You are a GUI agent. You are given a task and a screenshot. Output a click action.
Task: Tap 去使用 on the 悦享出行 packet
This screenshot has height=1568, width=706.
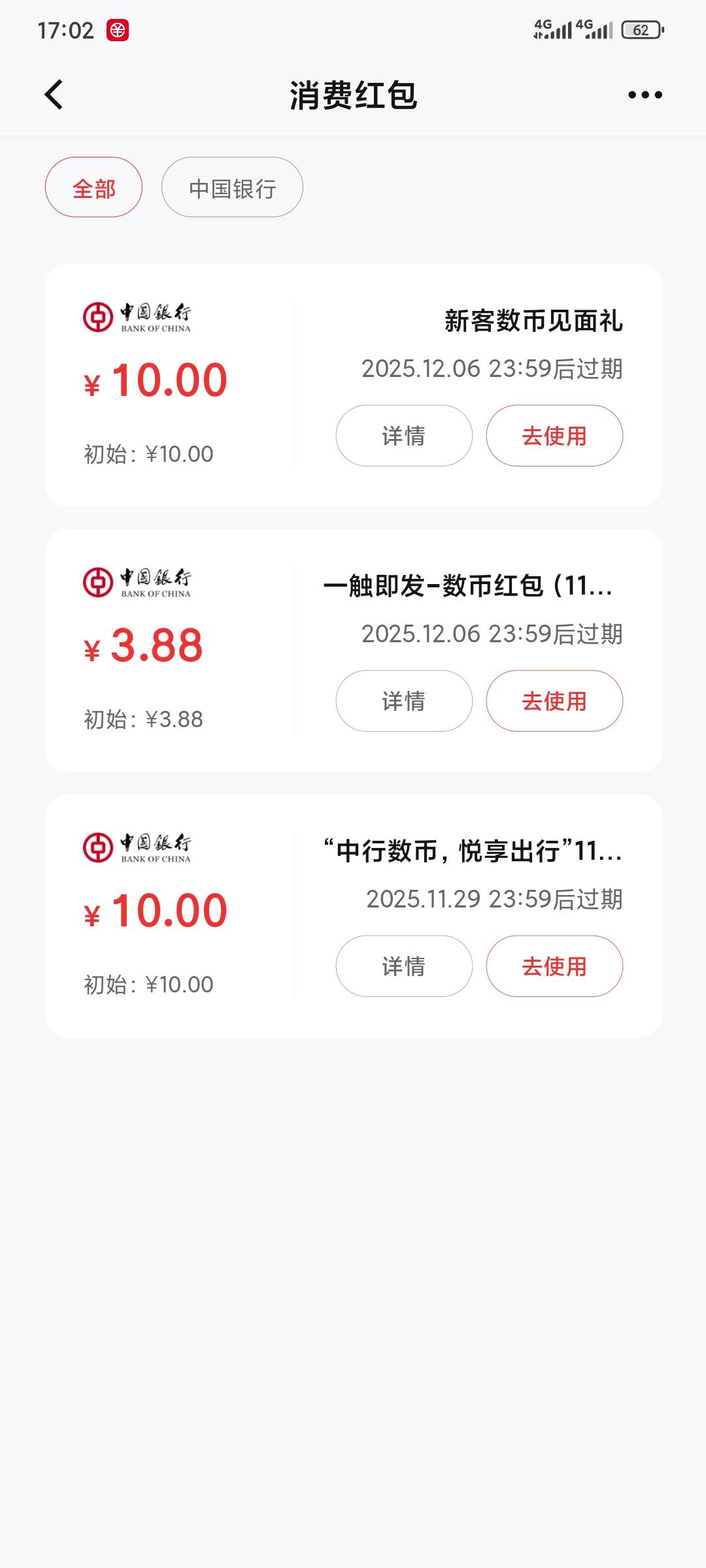pyautogui.click(x=554, y=966)
